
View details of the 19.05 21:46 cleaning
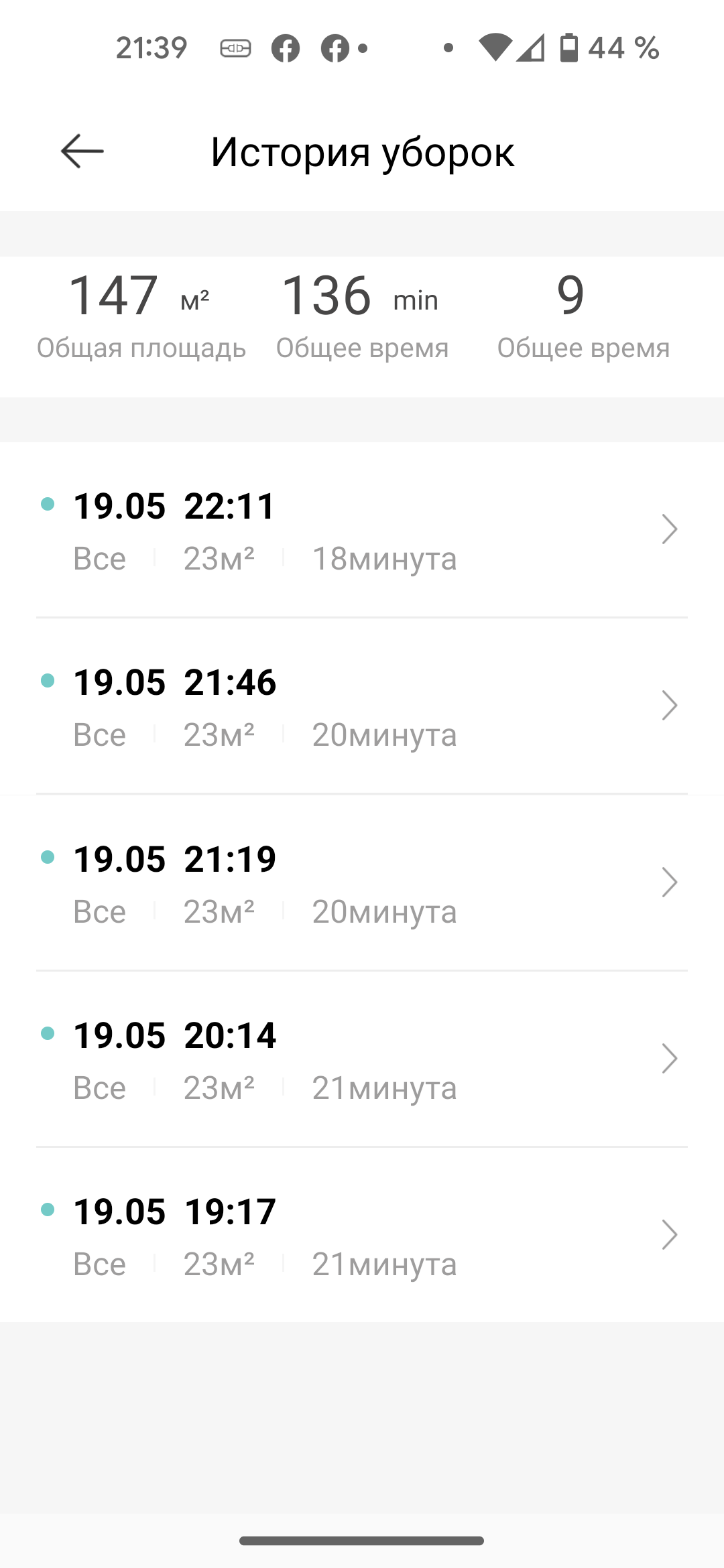point(362,706)
